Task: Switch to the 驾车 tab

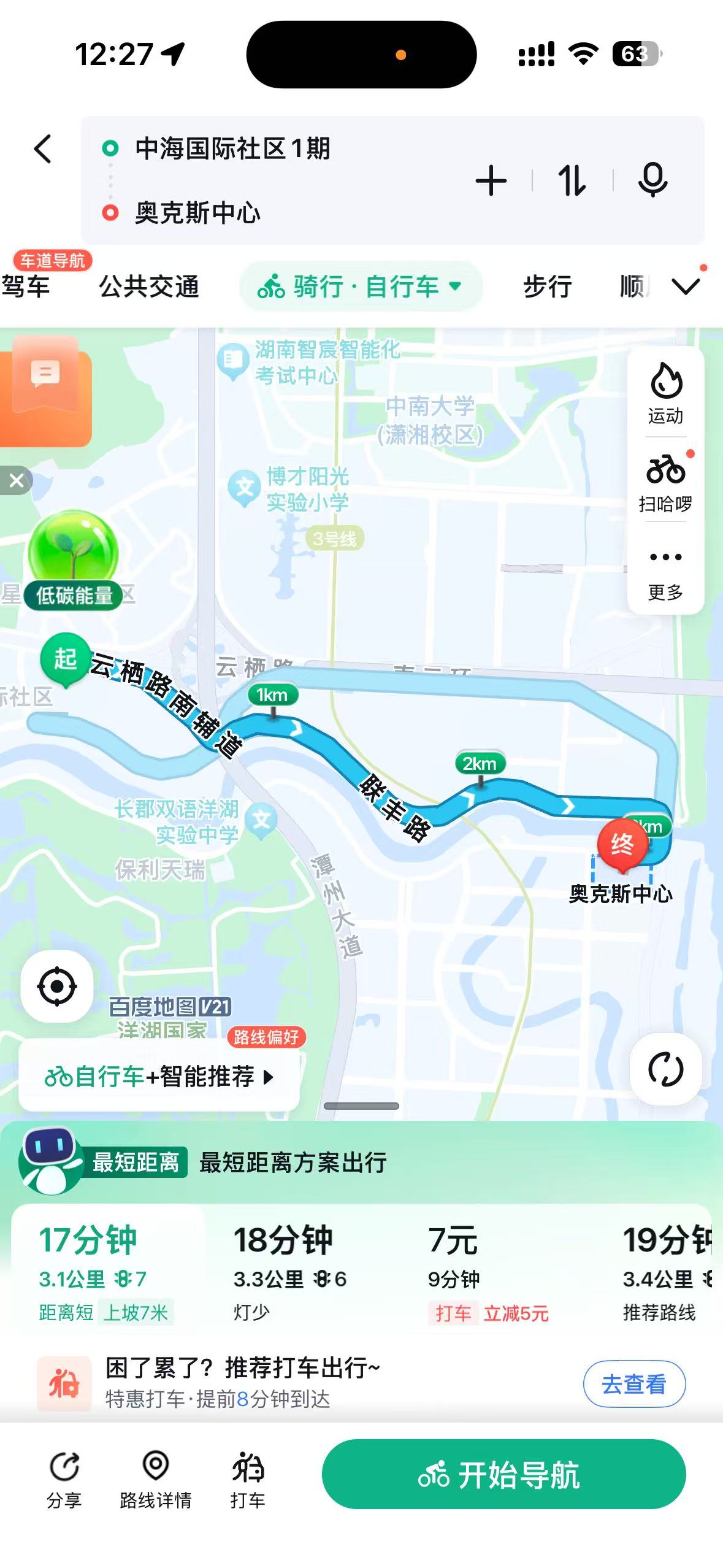Action: [x=26, y=286]
